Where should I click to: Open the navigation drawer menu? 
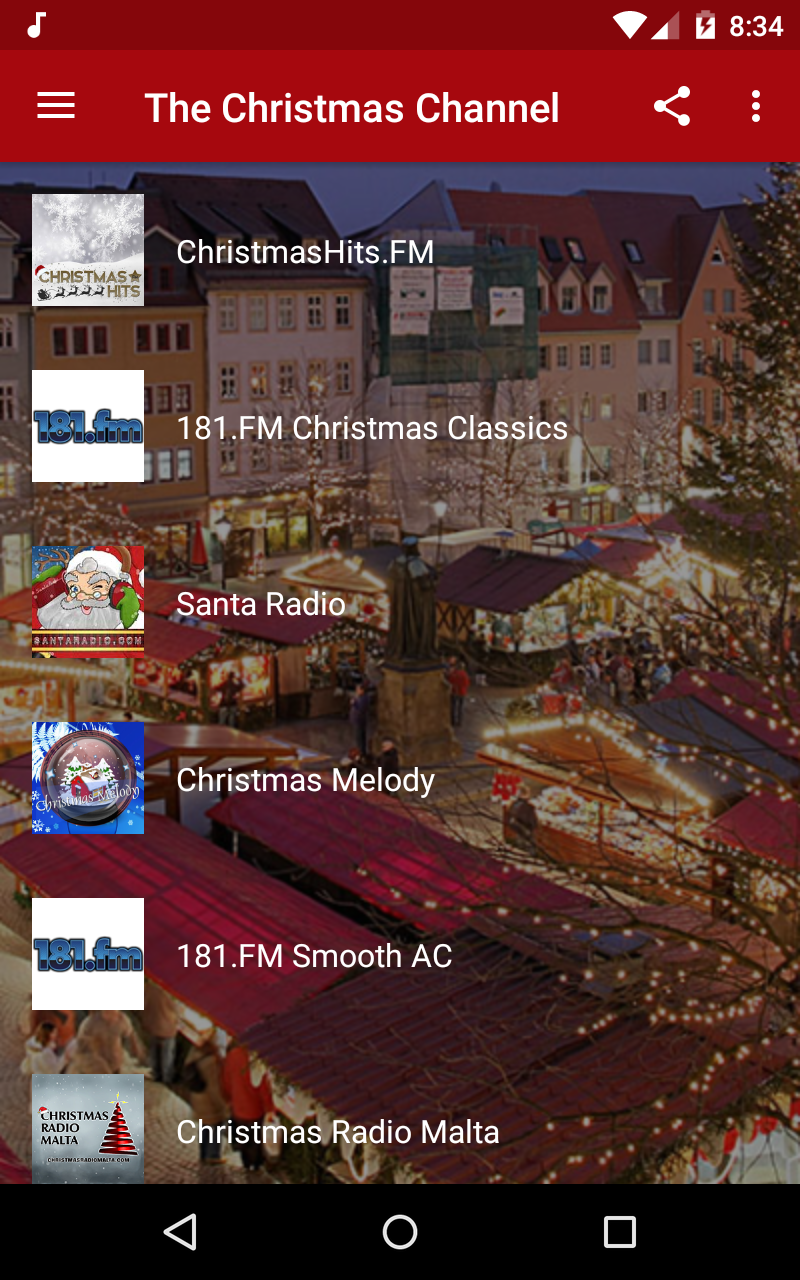55,106
